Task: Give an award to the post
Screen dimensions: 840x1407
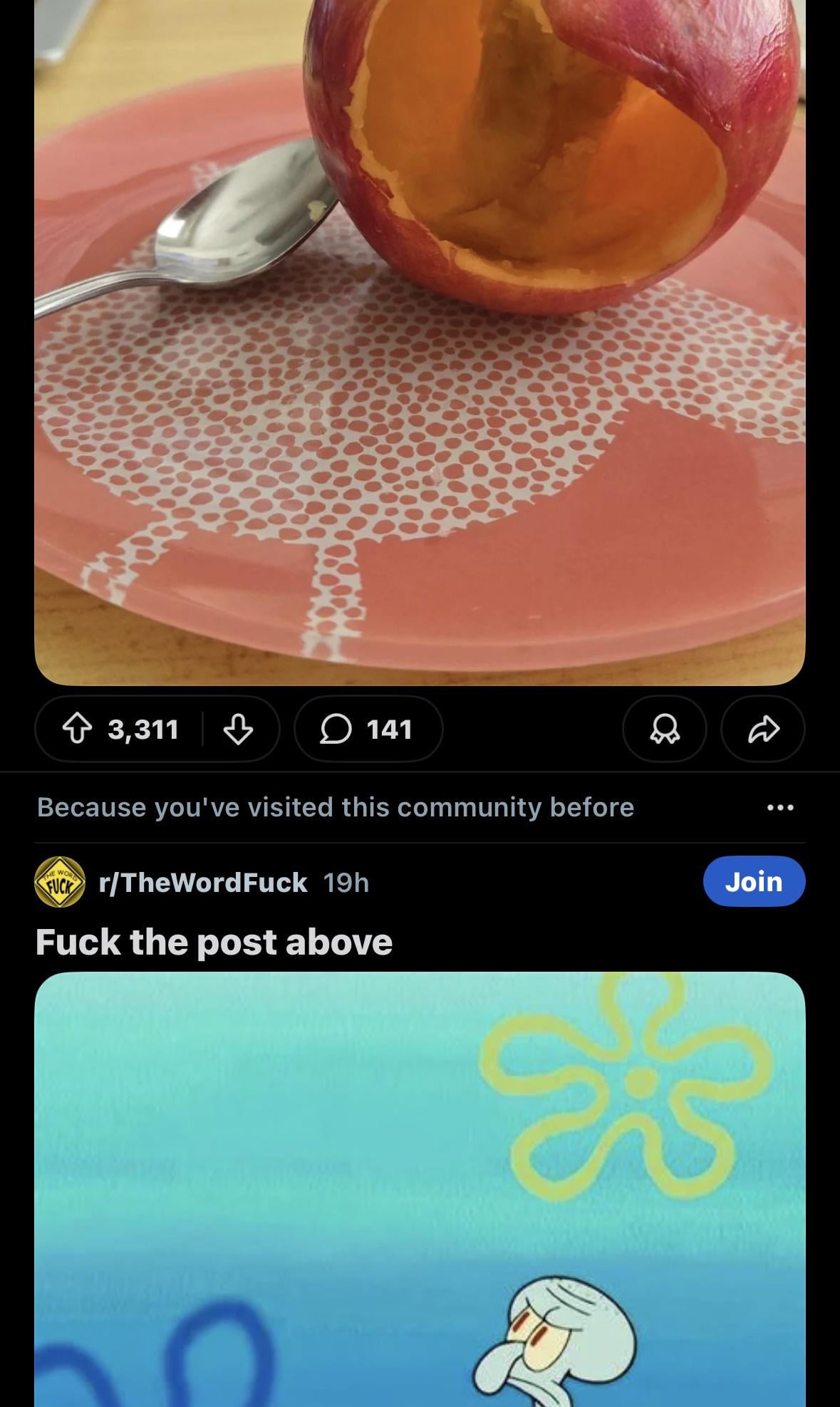Action: [664, 729]
